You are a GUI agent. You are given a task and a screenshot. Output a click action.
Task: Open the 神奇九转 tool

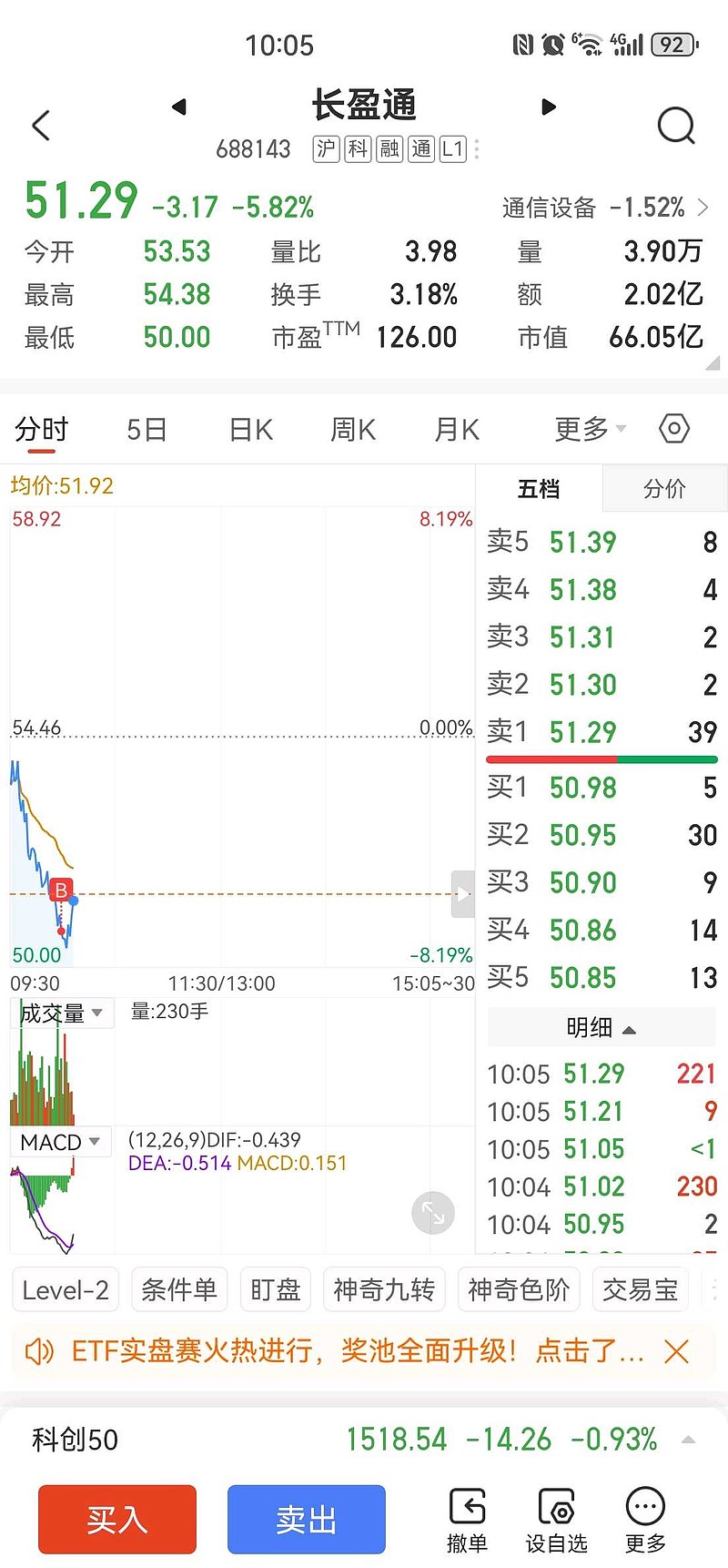[384, 1288]
